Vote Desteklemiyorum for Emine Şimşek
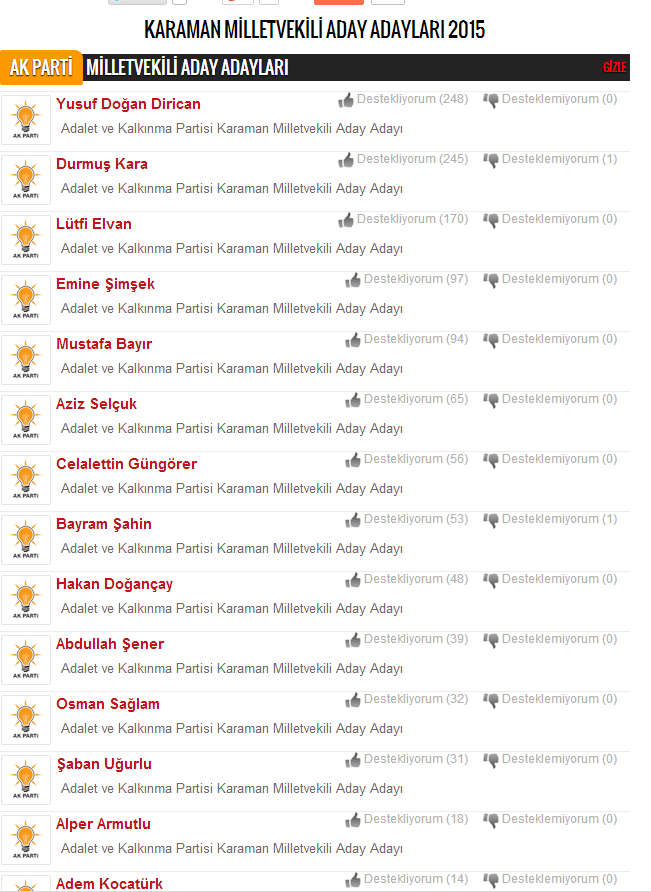 [549, 279]
